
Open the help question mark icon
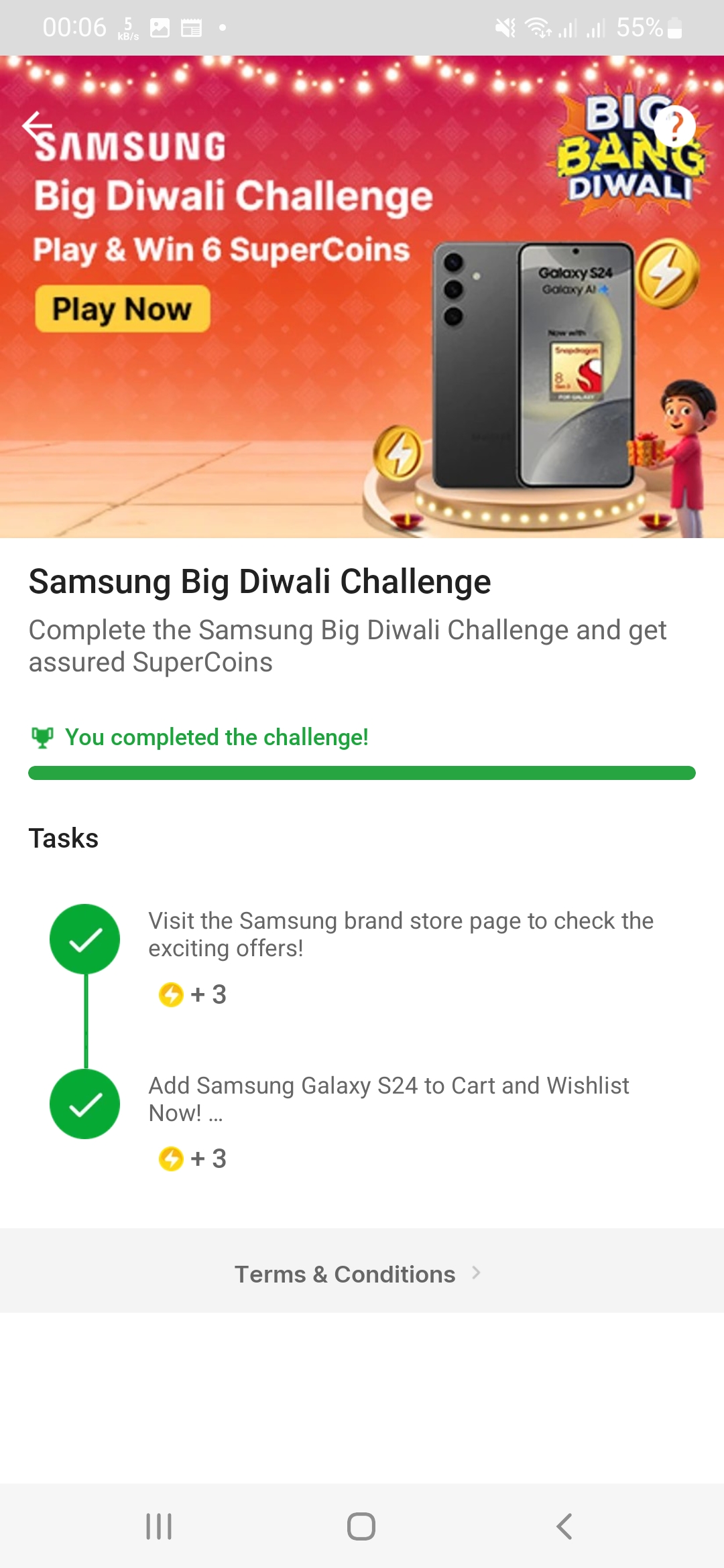(x=674, y=126)
